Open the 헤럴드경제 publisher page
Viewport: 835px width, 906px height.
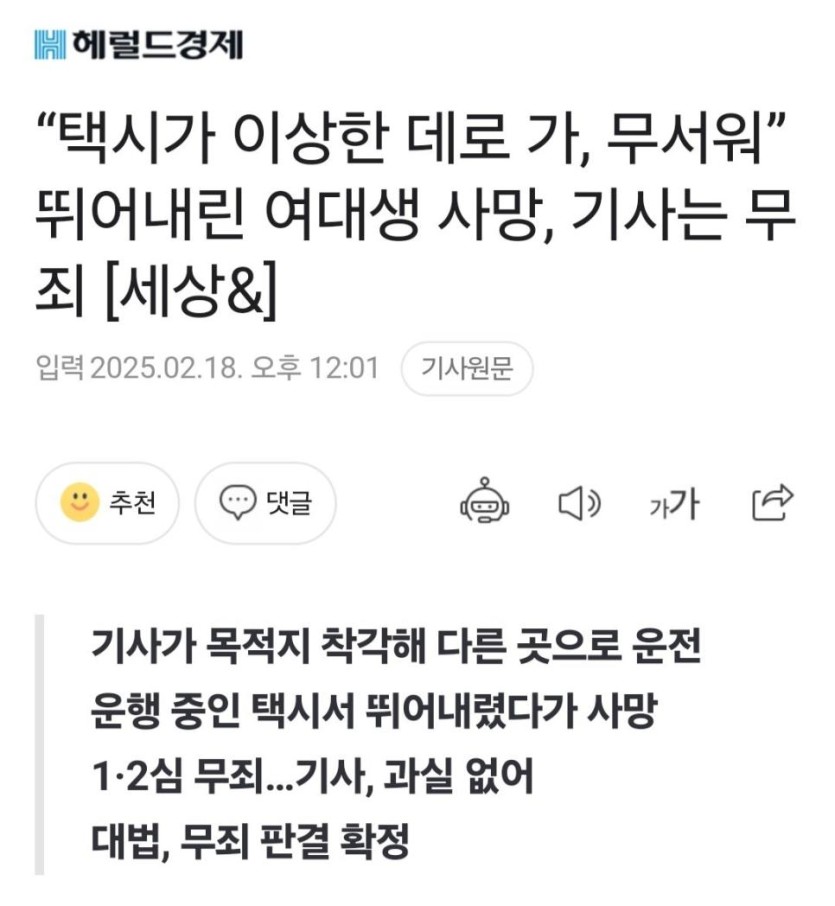coord(139,45)
